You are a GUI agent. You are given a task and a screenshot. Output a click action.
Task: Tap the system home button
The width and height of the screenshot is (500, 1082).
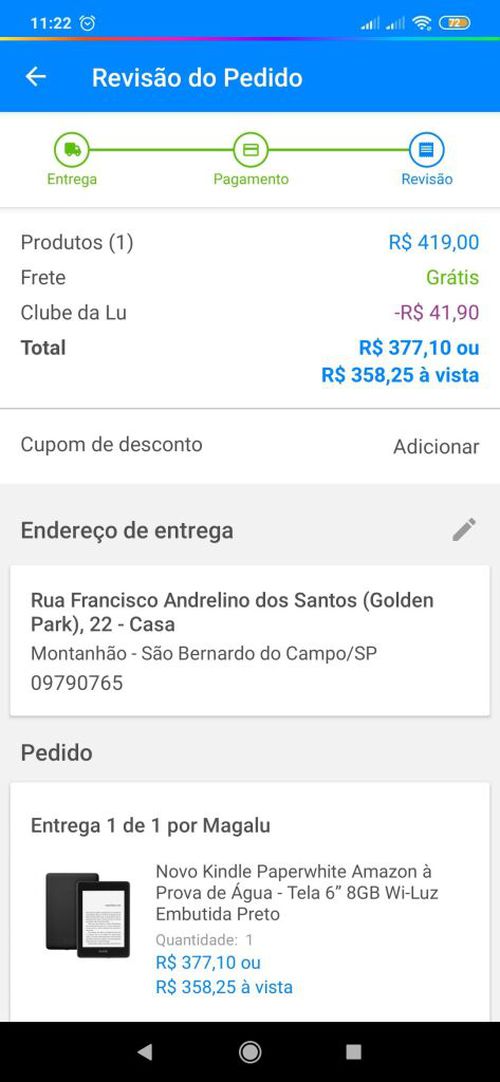click(x=250, y=1052)
